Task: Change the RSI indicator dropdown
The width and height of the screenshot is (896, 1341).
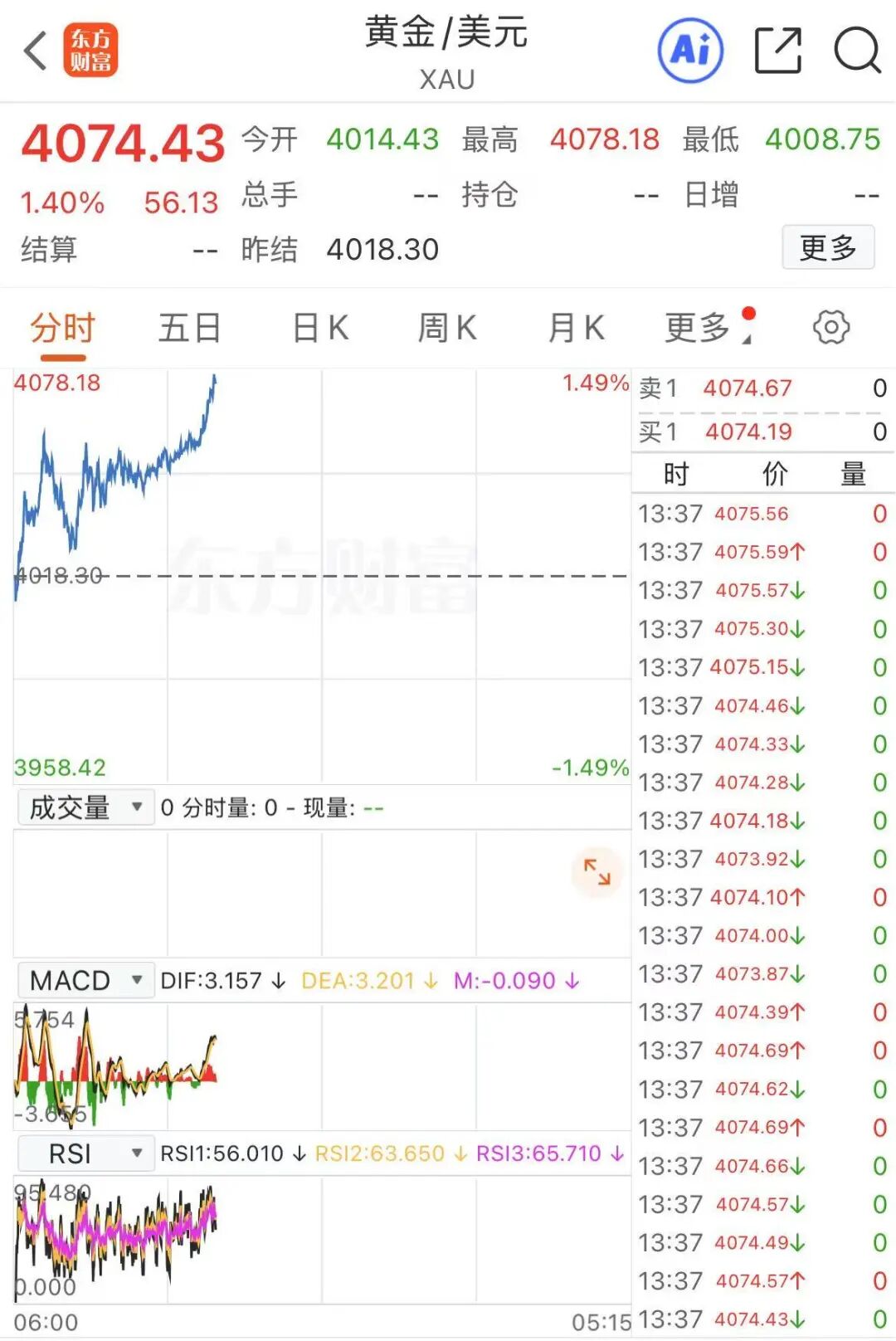Action: tap(86, 1153)
